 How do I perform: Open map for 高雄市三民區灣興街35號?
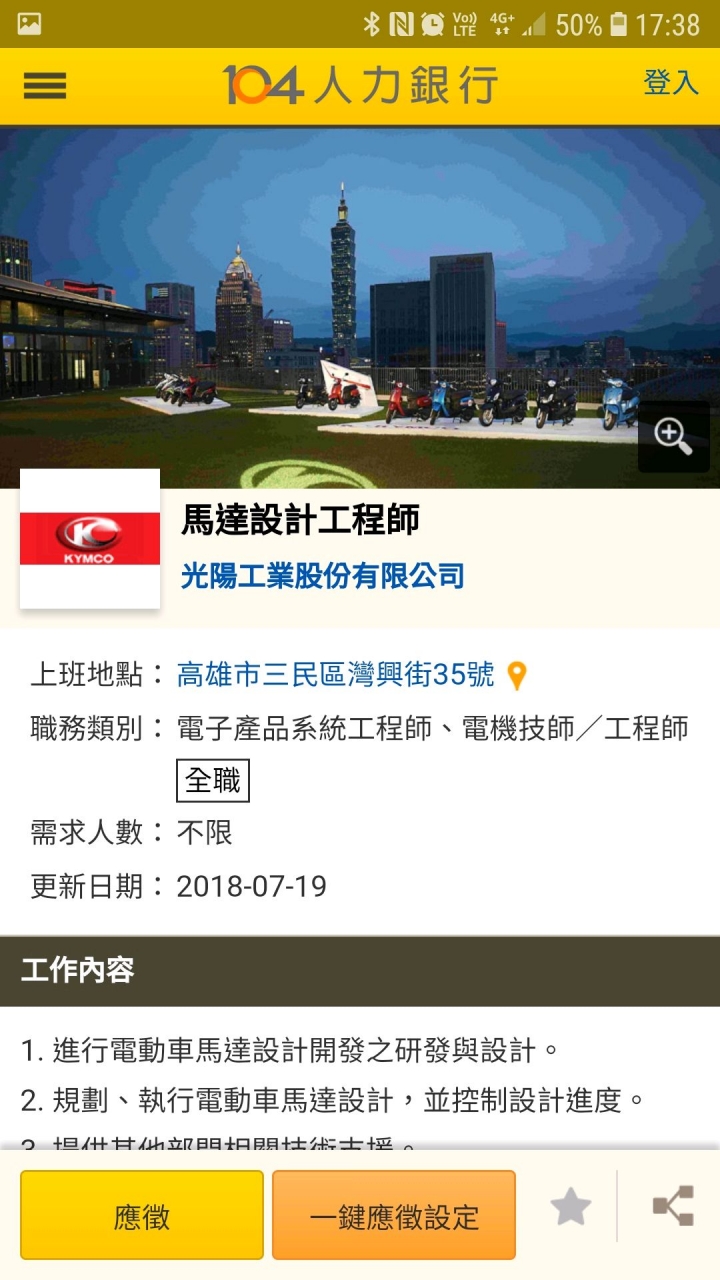pyautogui.click(x=516, y=676)
